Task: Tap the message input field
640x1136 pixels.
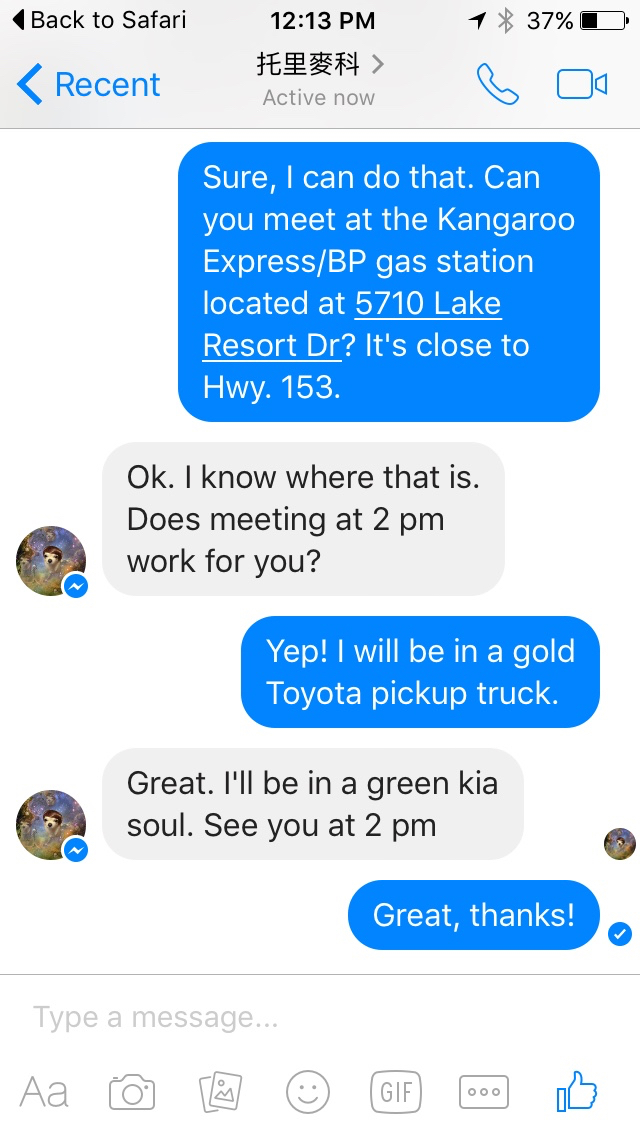Action: [x=300, y=1017]
